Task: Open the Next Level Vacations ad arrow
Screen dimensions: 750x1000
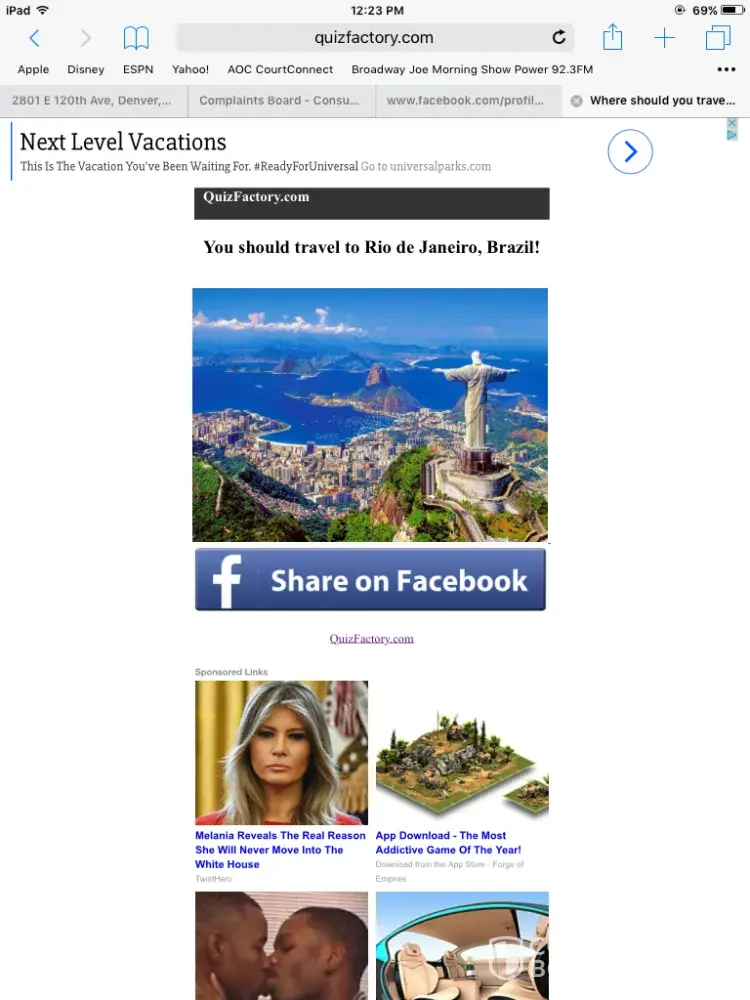Action: click(x=630, y=152)
